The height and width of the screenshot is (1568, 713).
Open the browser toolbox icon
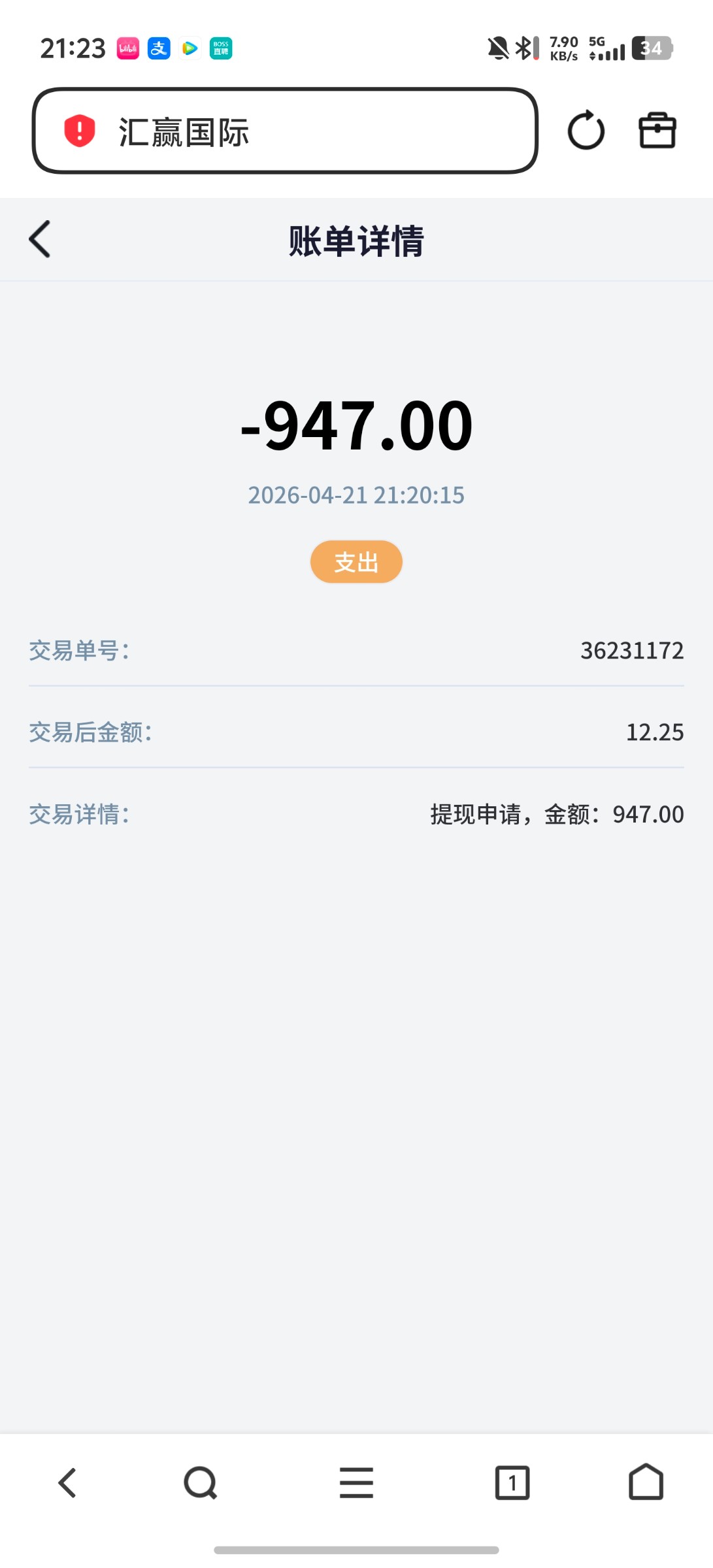pyautogui.click(x=657, y=131)
